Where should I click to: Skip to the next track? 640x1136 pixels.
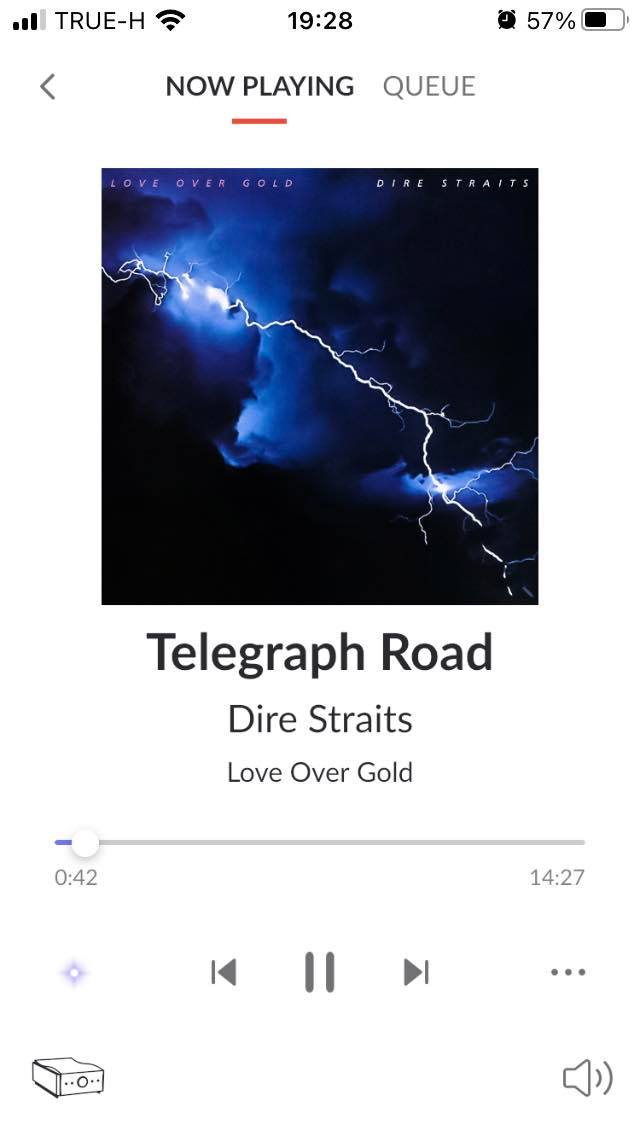(x=416, y=972)
